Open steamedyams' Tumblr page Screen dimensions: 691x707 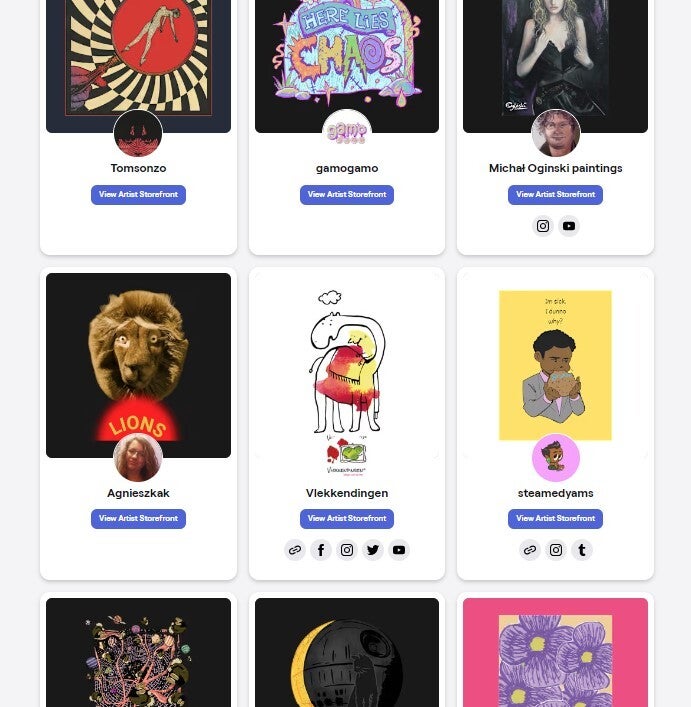(582, 550)
